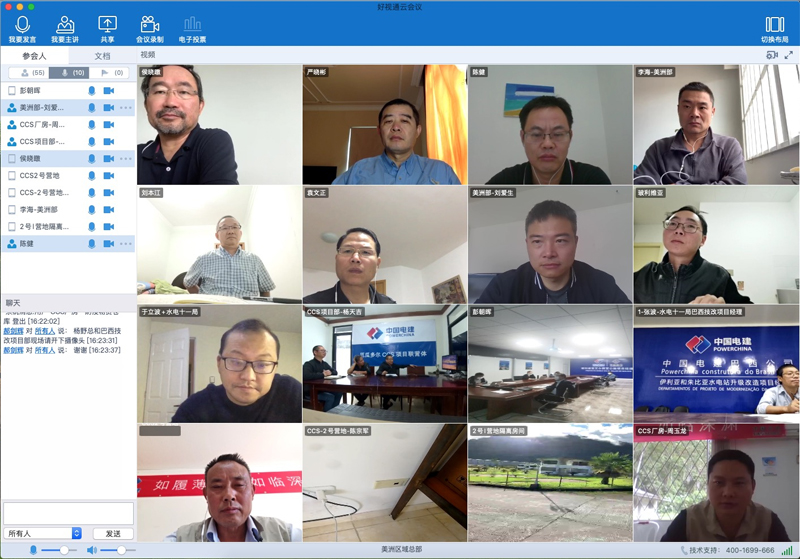Toggle the camera icon for 陈健
Image resolution: width=800 pixels, height=559 pixels.
pyautogui.click(x=109, y=244)
